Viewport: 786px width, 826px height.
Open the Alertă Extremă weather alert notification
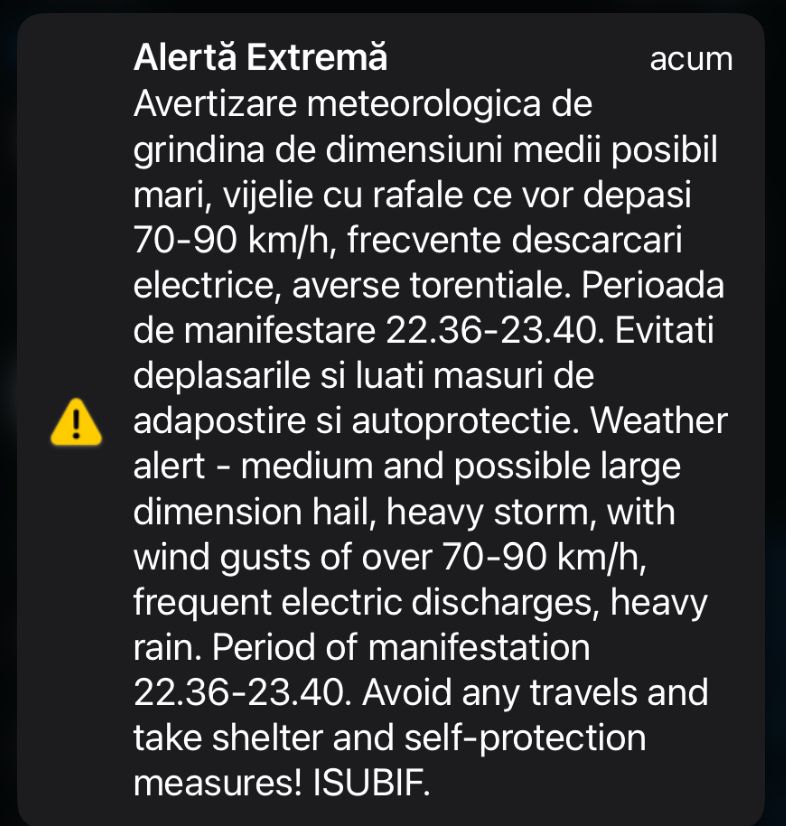tap(400, 420)
